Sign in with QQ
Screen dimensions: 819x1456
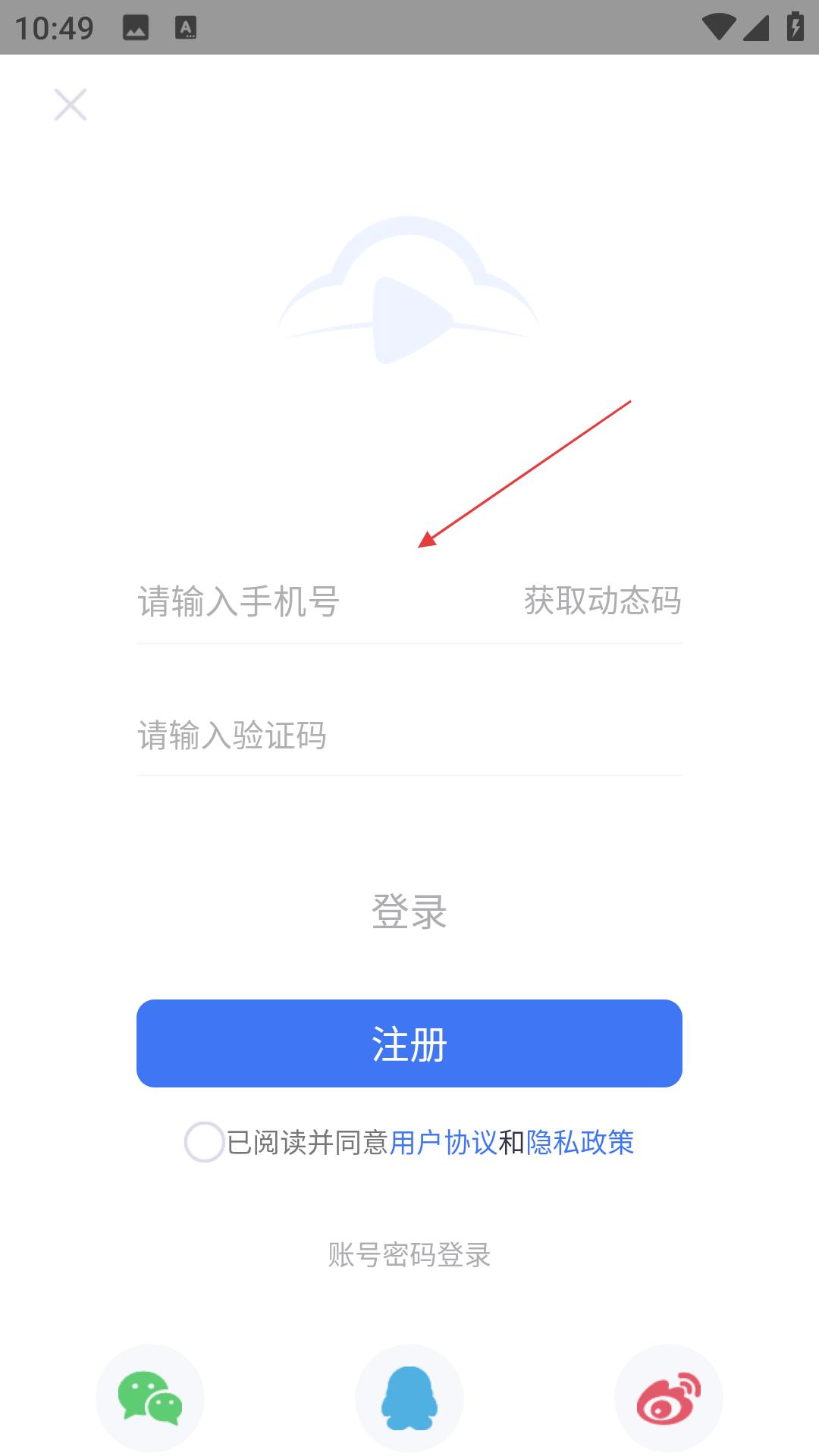pos(409,1398)
